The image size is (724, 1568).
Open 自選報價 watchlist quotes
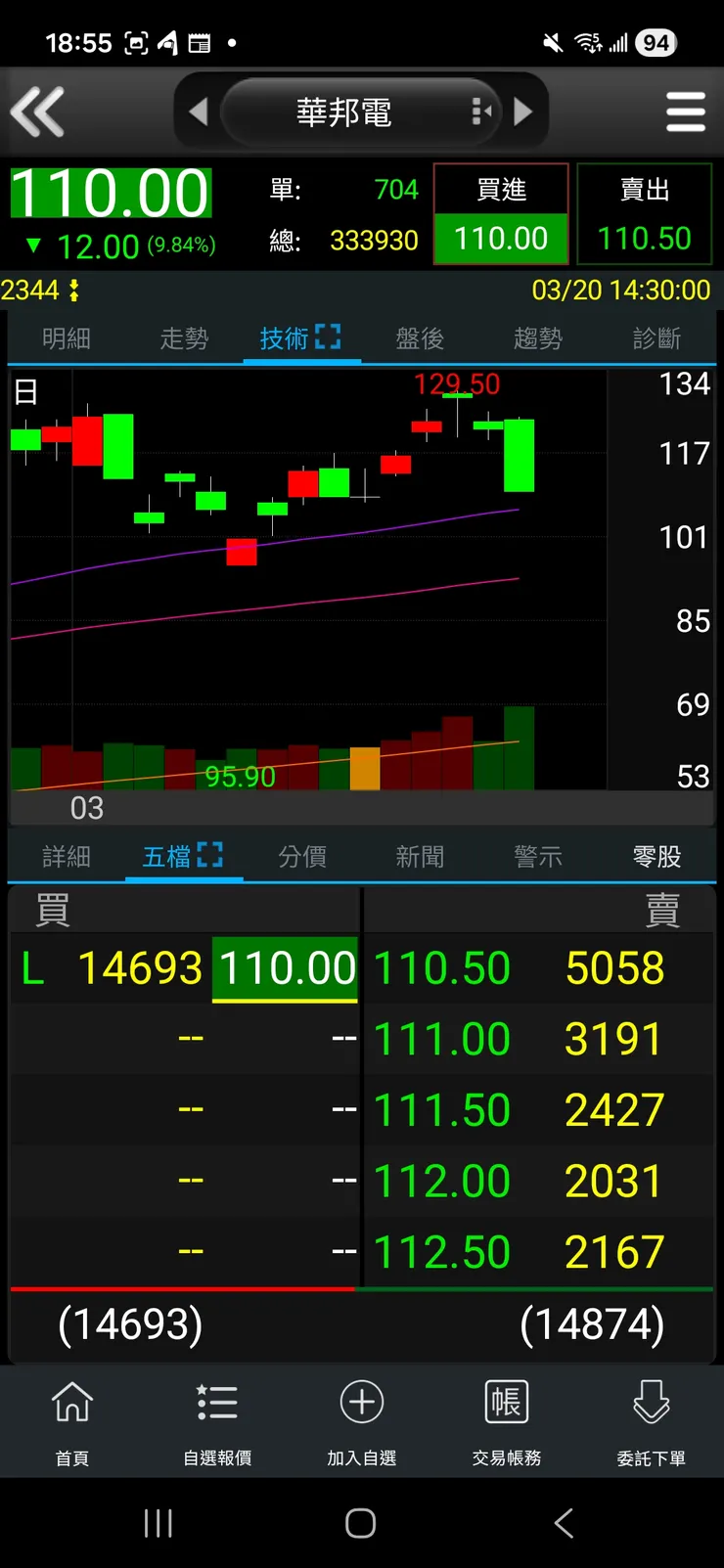[x=217, y=1422]
